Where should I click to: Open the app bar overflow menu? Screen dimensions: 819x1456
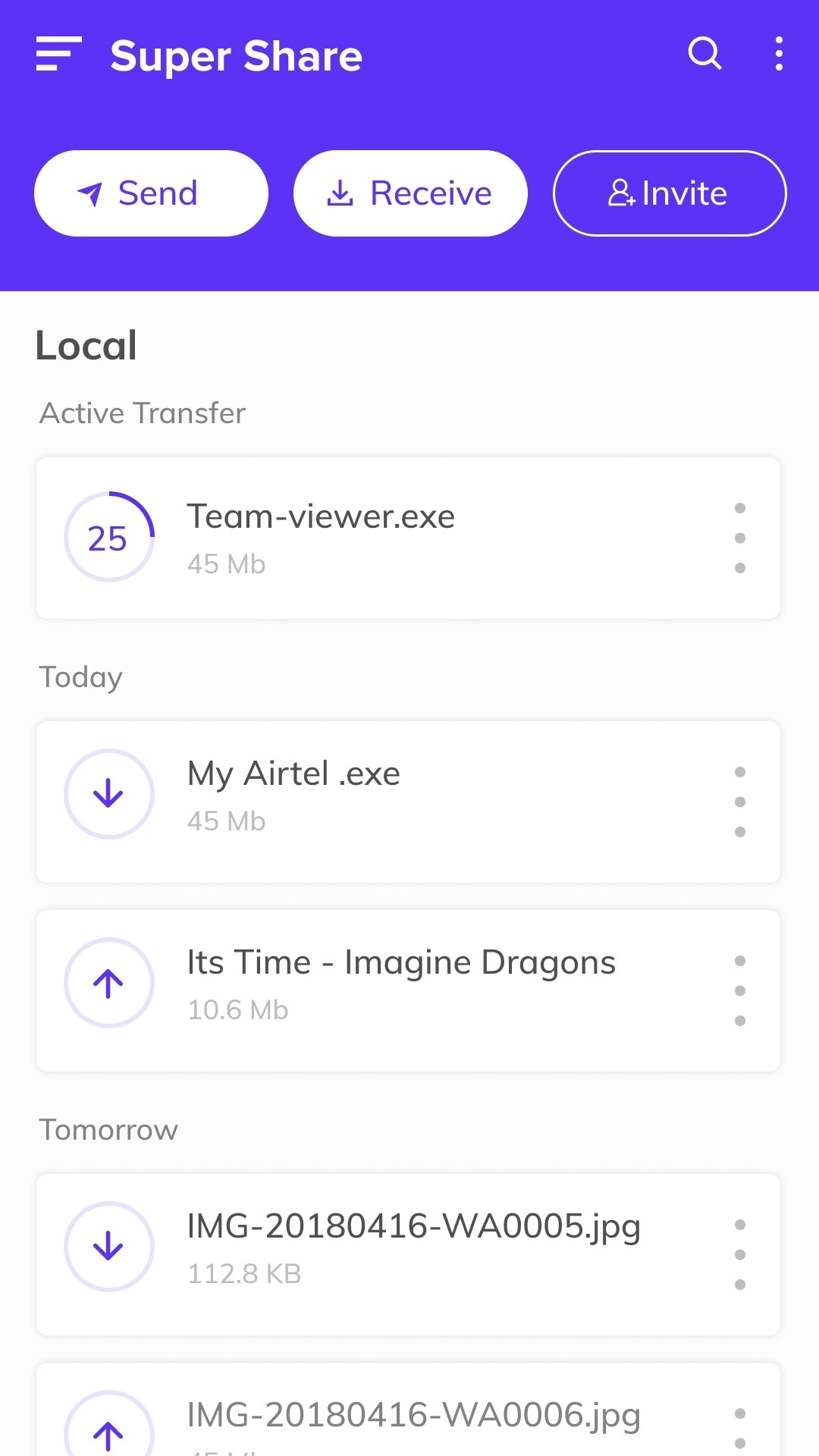pos(779,54)
